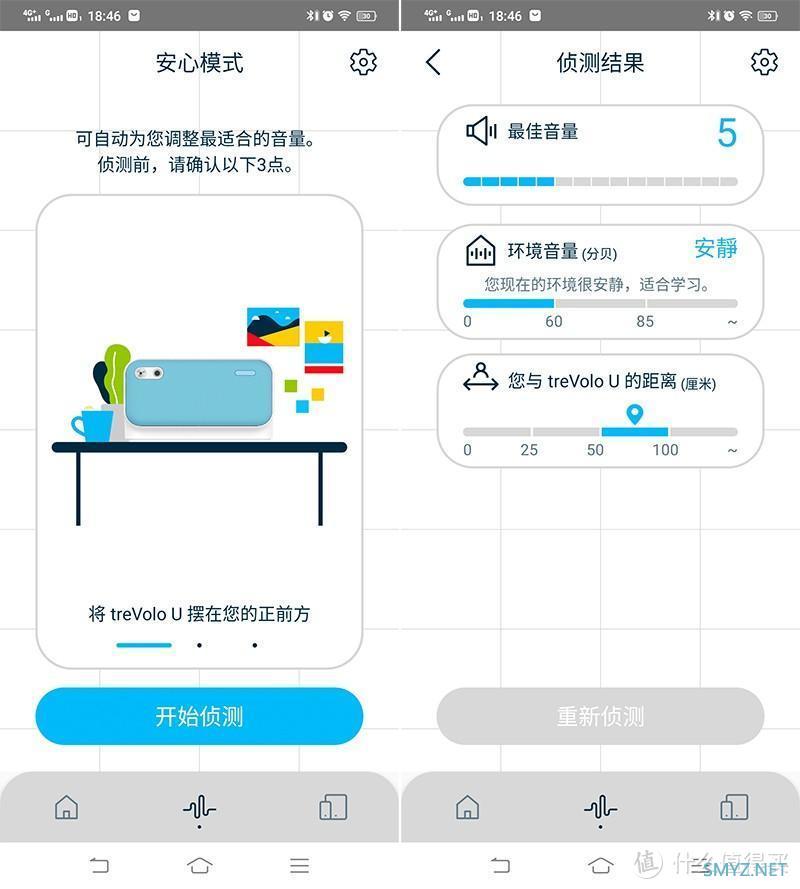Open the devices tab below 重新侦测

tap(733, 807)
